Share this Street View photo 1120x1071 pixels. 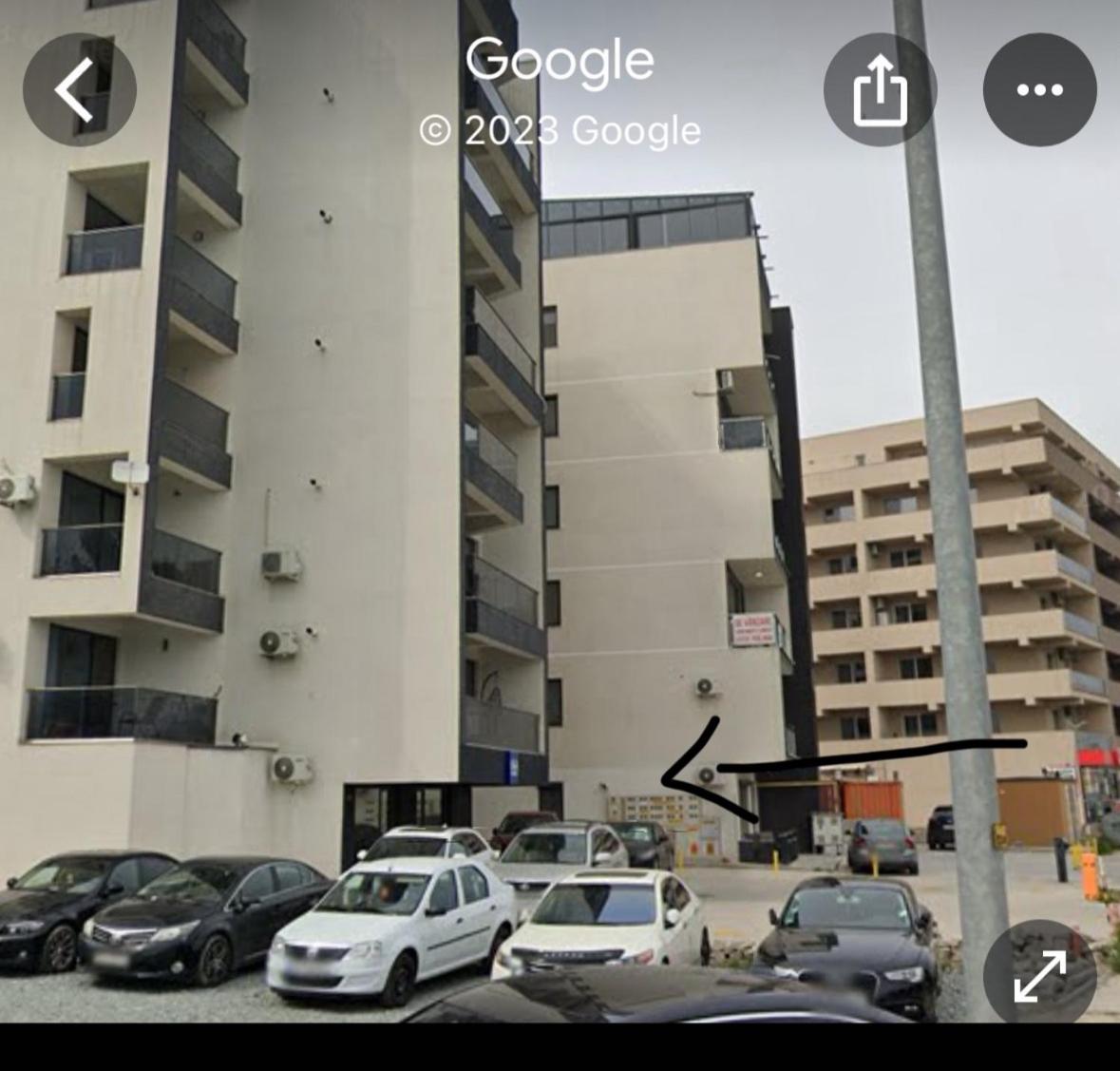tap(880, 89)
